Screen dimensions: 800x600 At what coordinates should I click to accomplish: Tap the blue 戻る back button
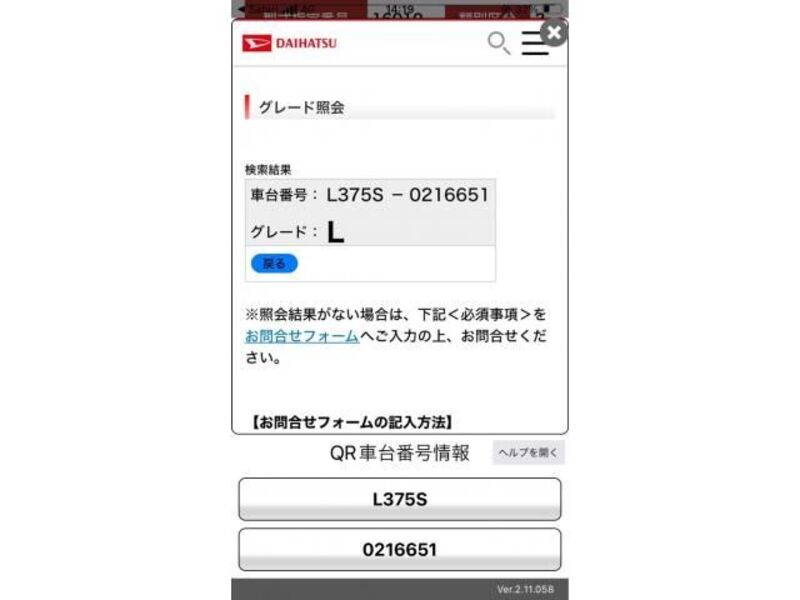(273, 263)
